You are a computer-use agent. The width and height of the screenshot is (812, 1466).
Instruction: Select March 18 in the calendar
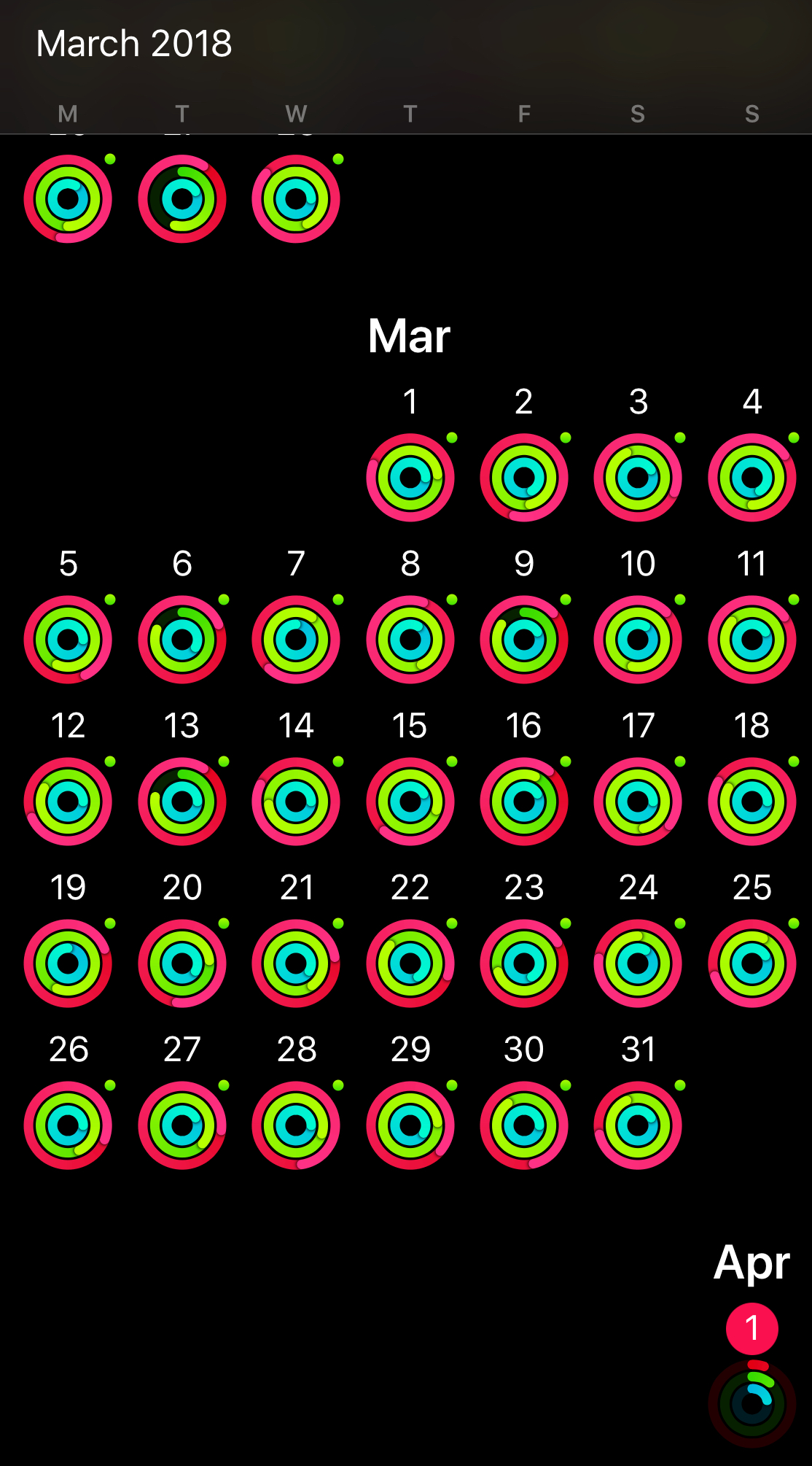click(752, 802)
